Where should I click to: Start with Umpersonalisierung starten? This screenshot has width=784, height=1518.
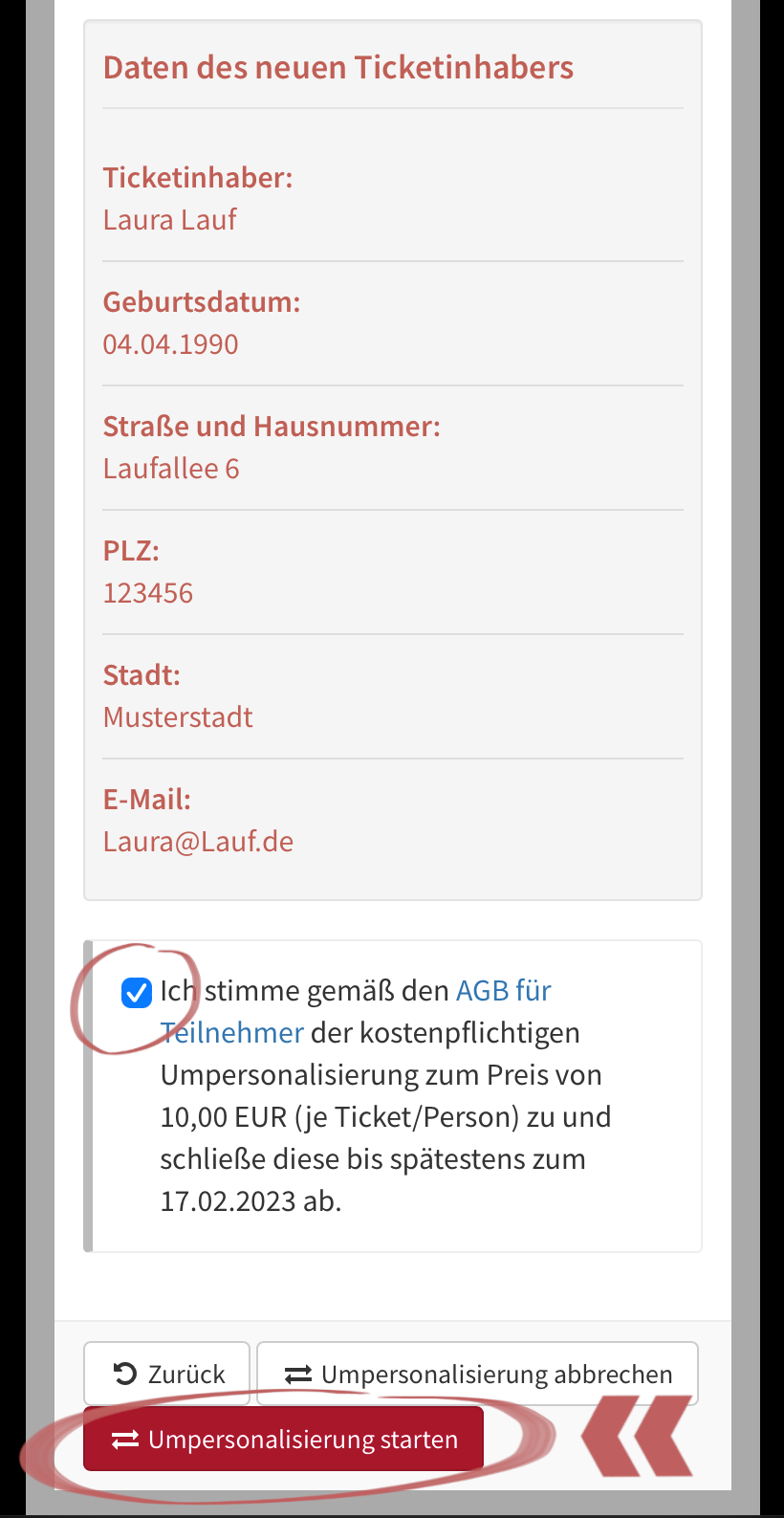point(284,1439)
